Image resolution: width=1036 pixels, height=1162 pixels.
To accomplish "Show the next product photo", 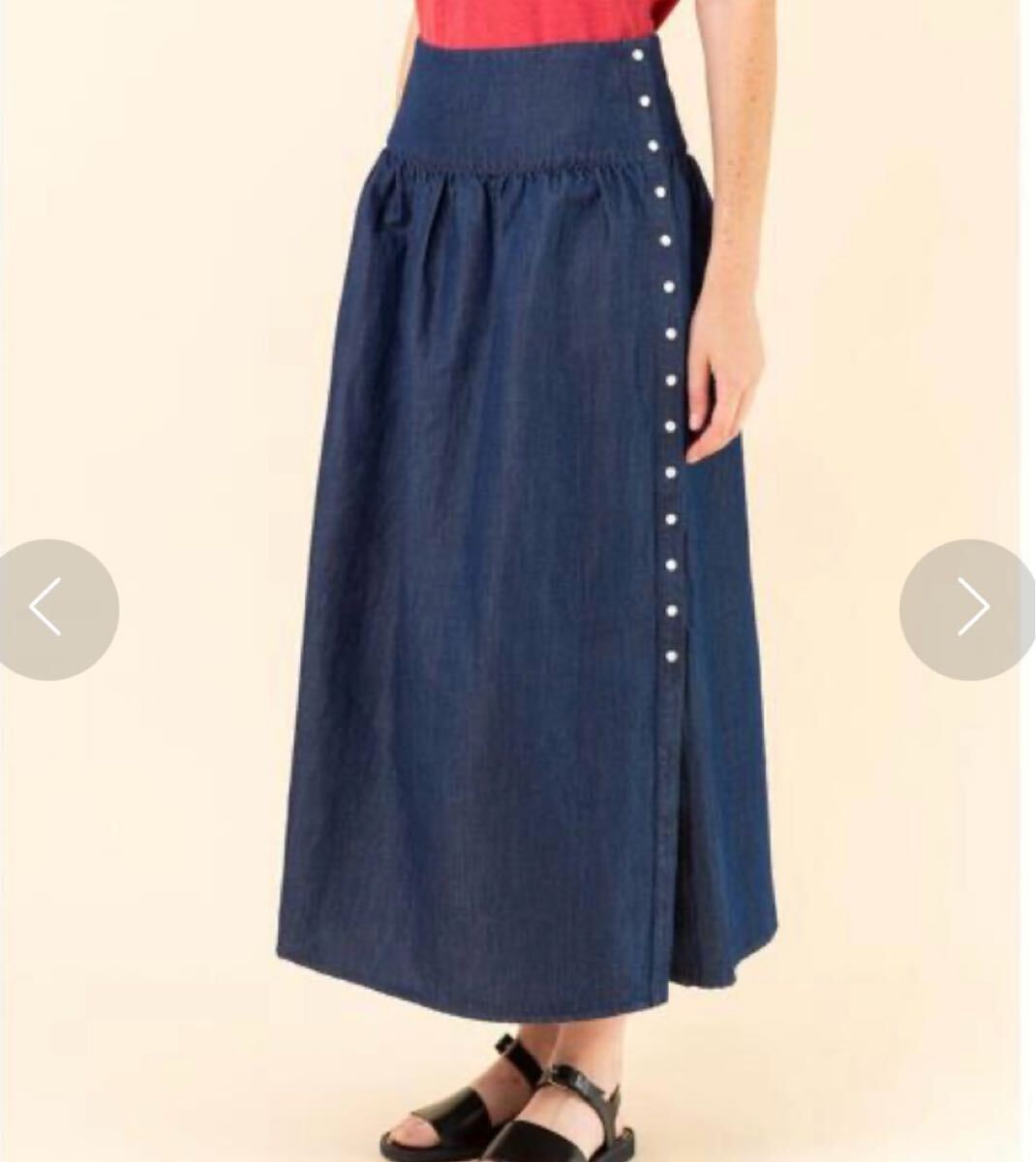I will tap(971, 608).
